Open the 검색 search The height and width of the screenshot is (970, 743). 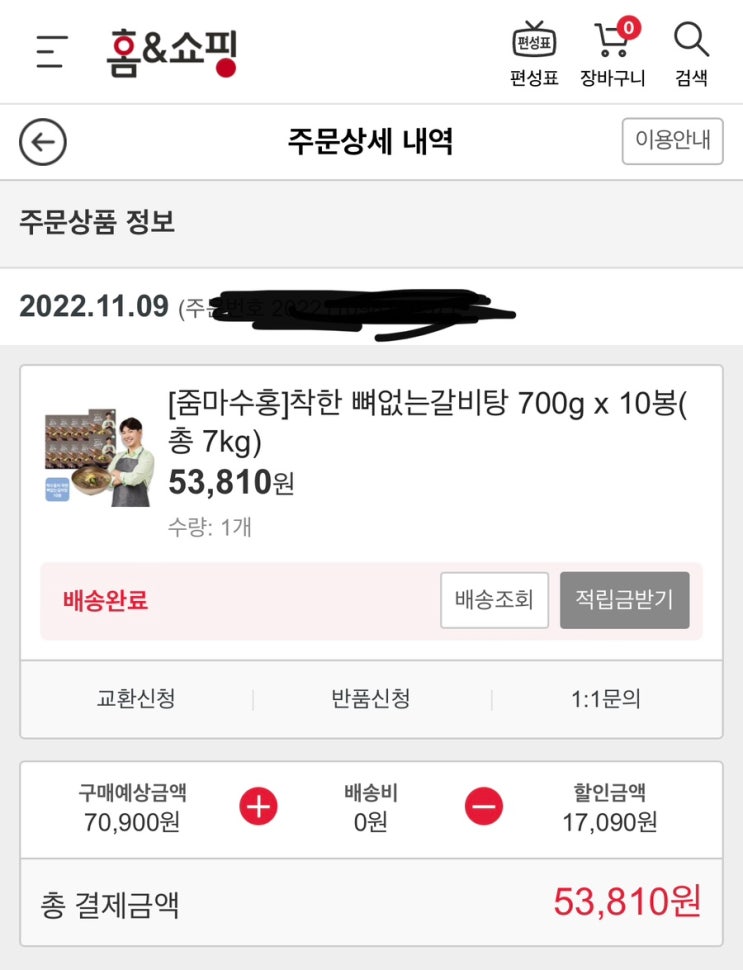pos(691,55)
